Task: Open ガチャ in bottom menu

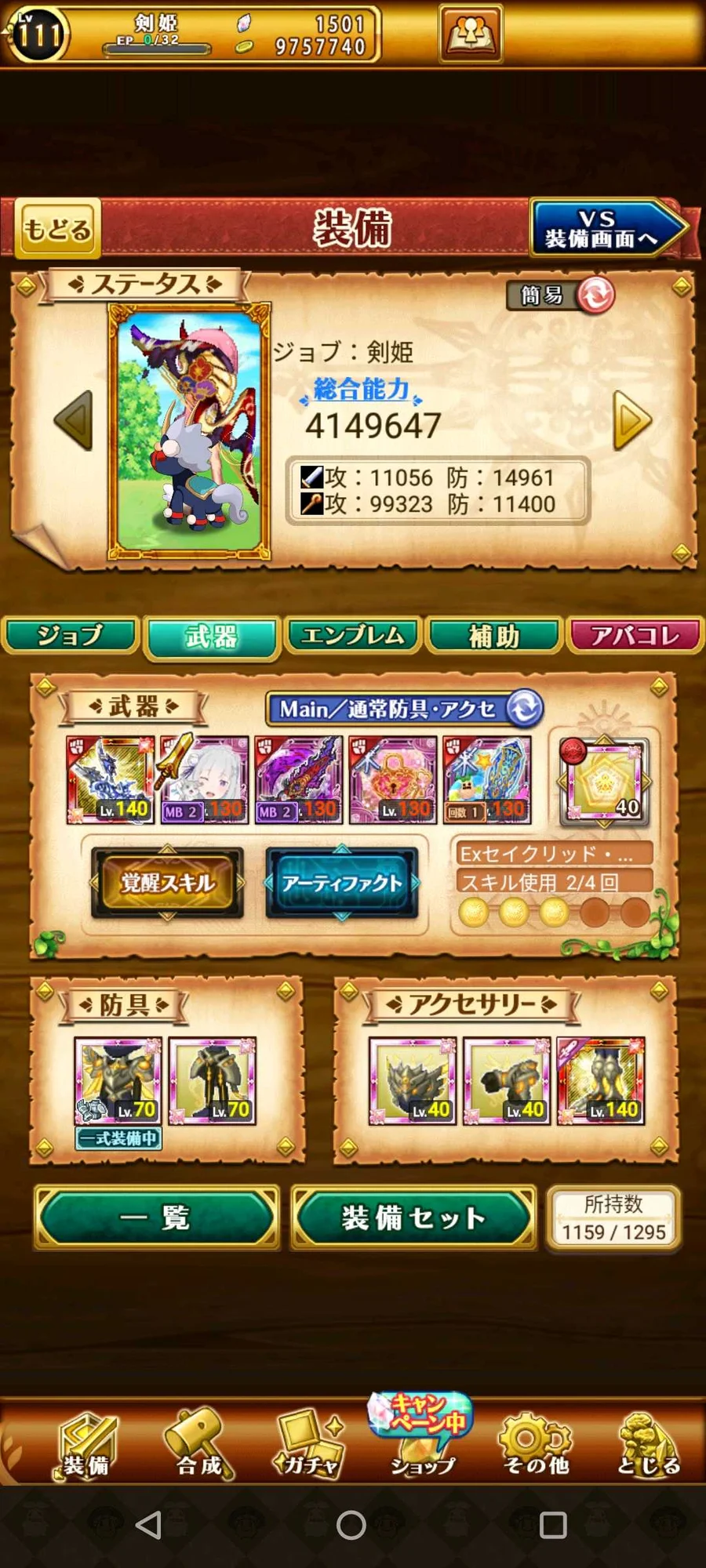Action: pyautogui.click(x=308, y=1445)
